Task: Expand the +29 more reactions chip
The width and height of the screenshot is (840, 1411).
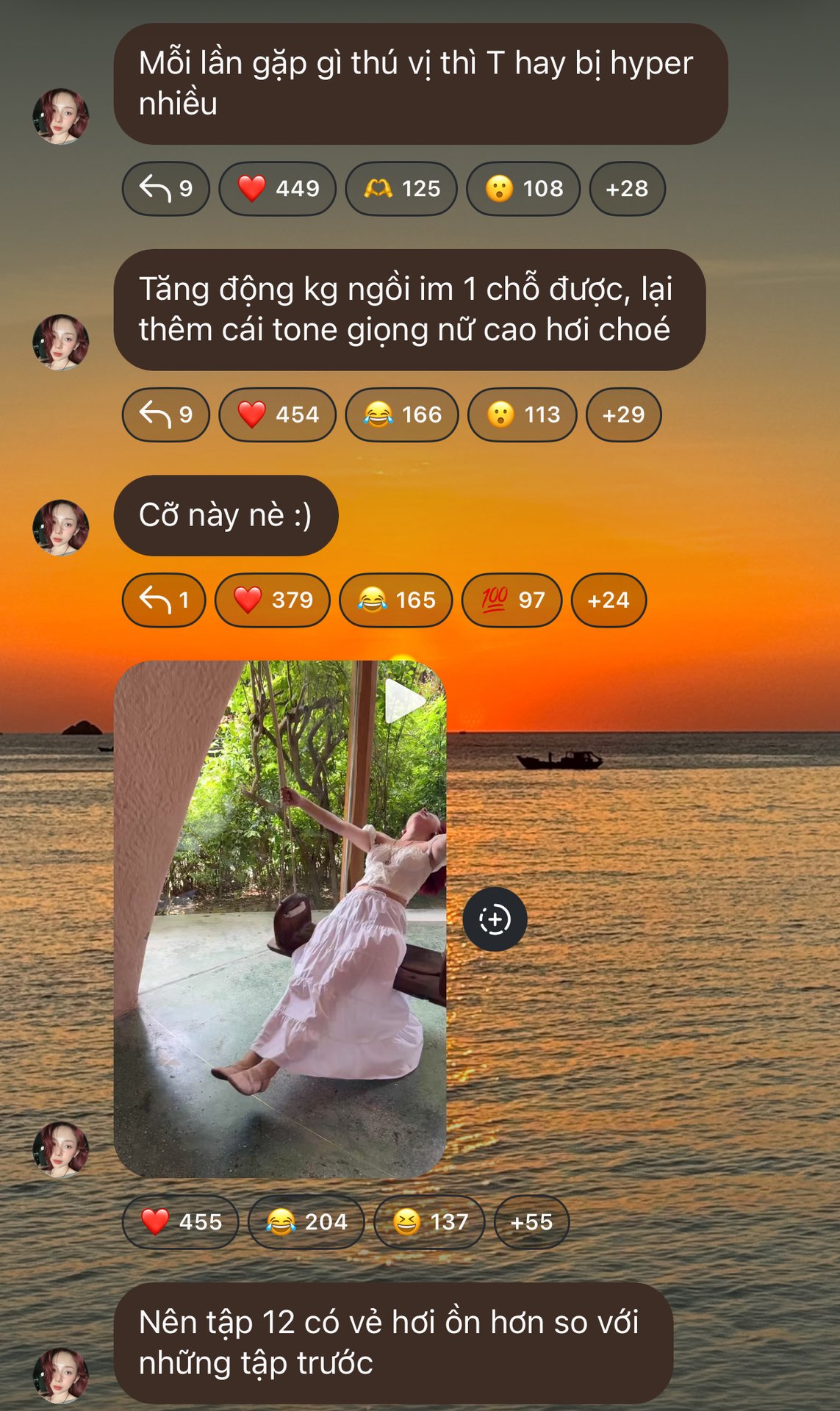Action: (623, 414)
